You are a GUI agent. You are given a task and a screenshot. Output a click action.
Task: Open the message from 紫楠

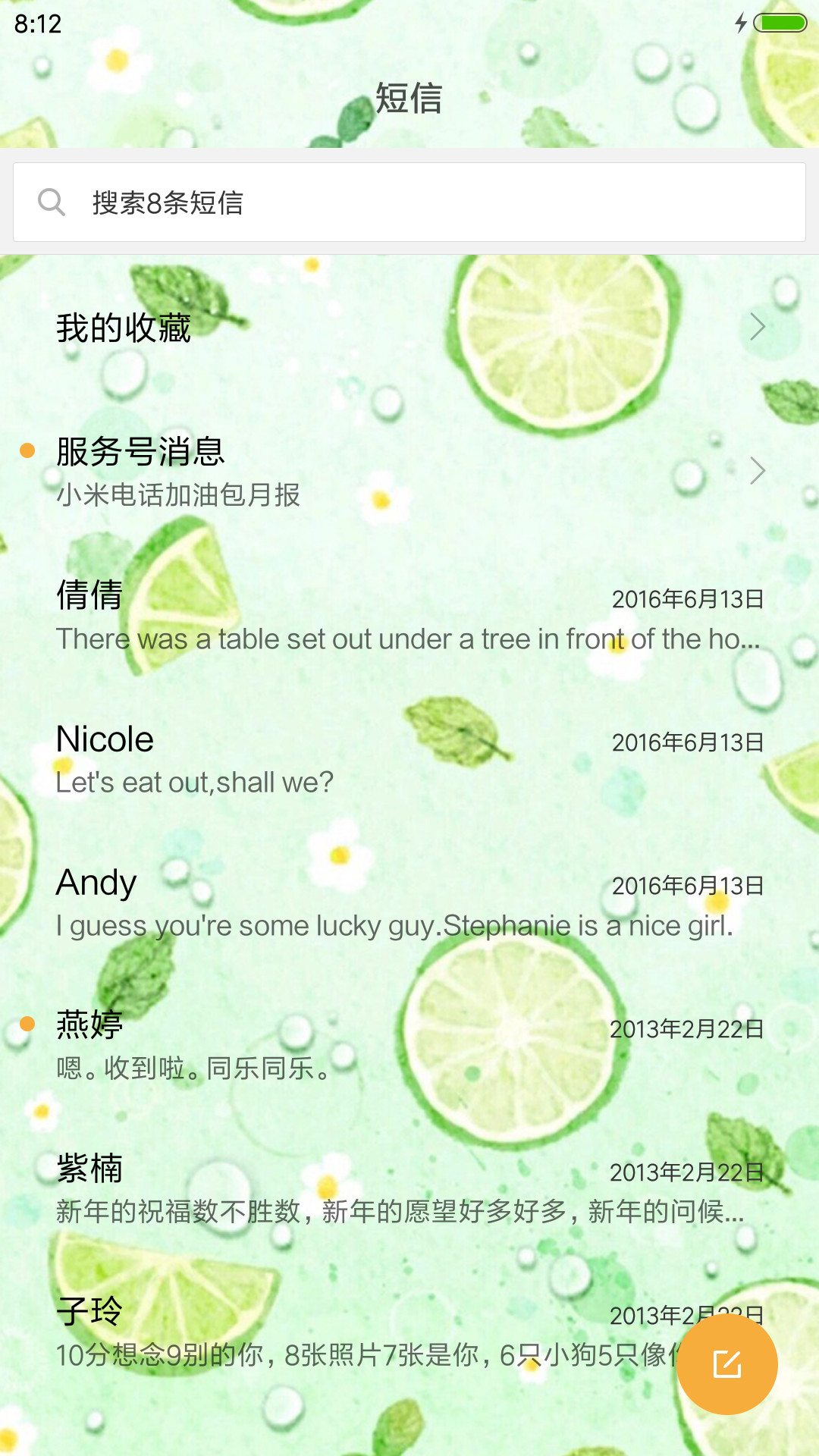(x=409, y=1188)
